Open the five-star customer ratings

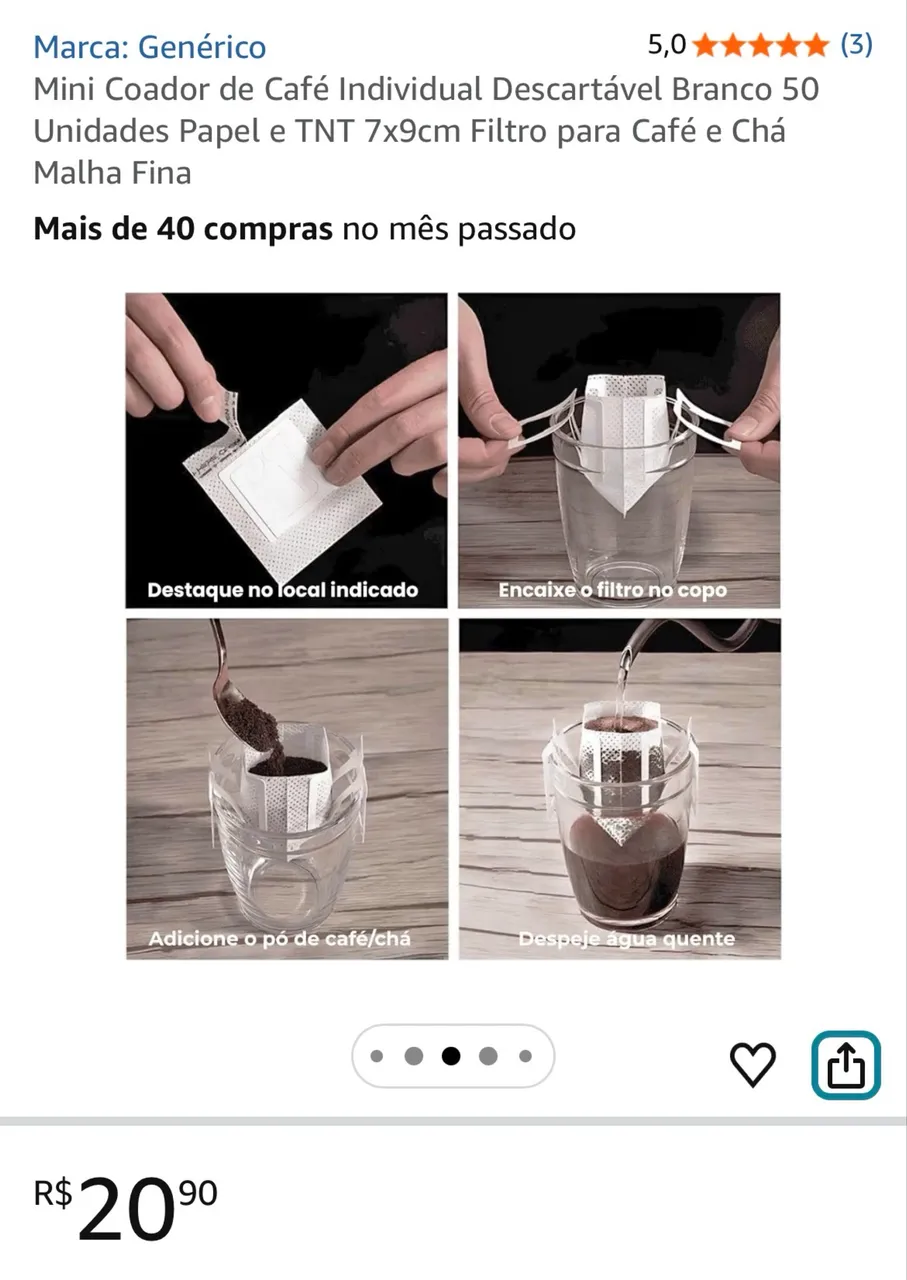(760, 45)
